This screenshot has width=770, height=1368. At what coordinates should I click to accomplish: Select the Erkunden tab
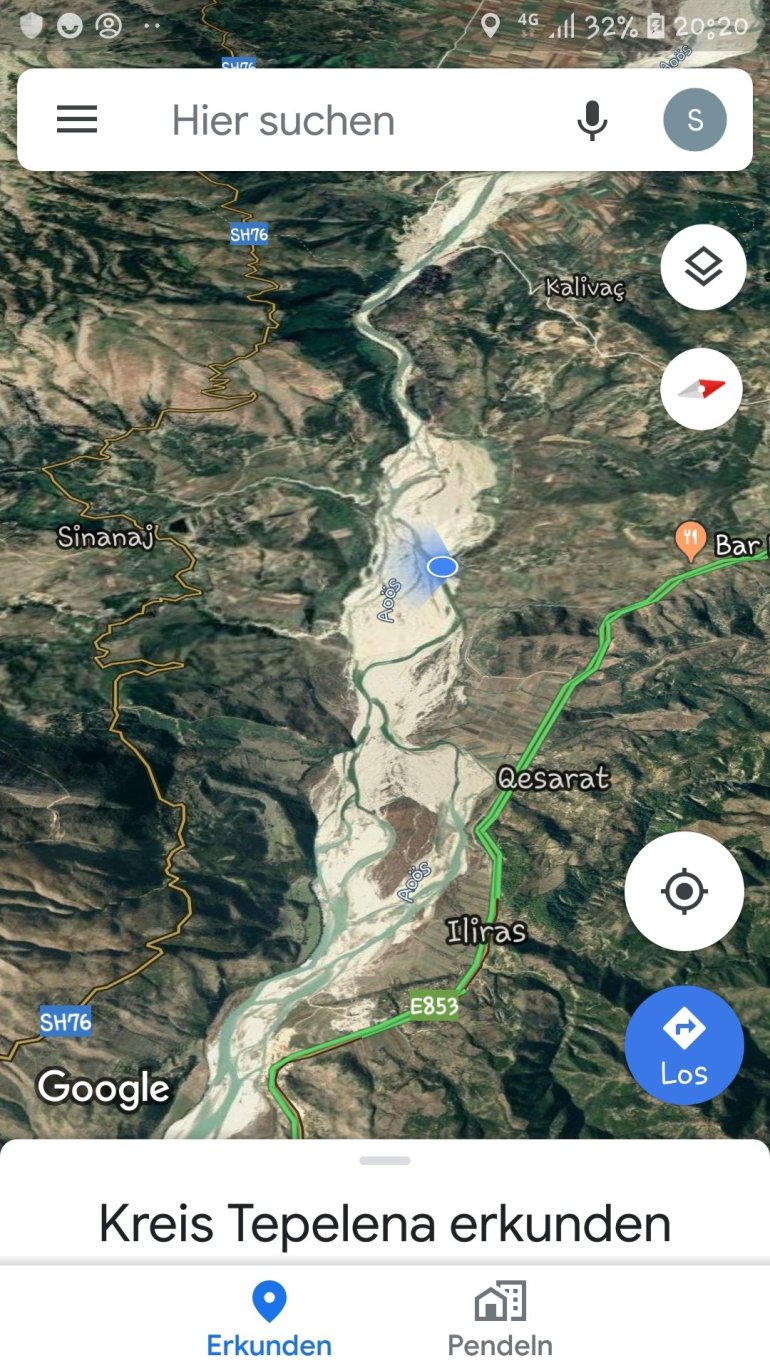[269, 1318]
